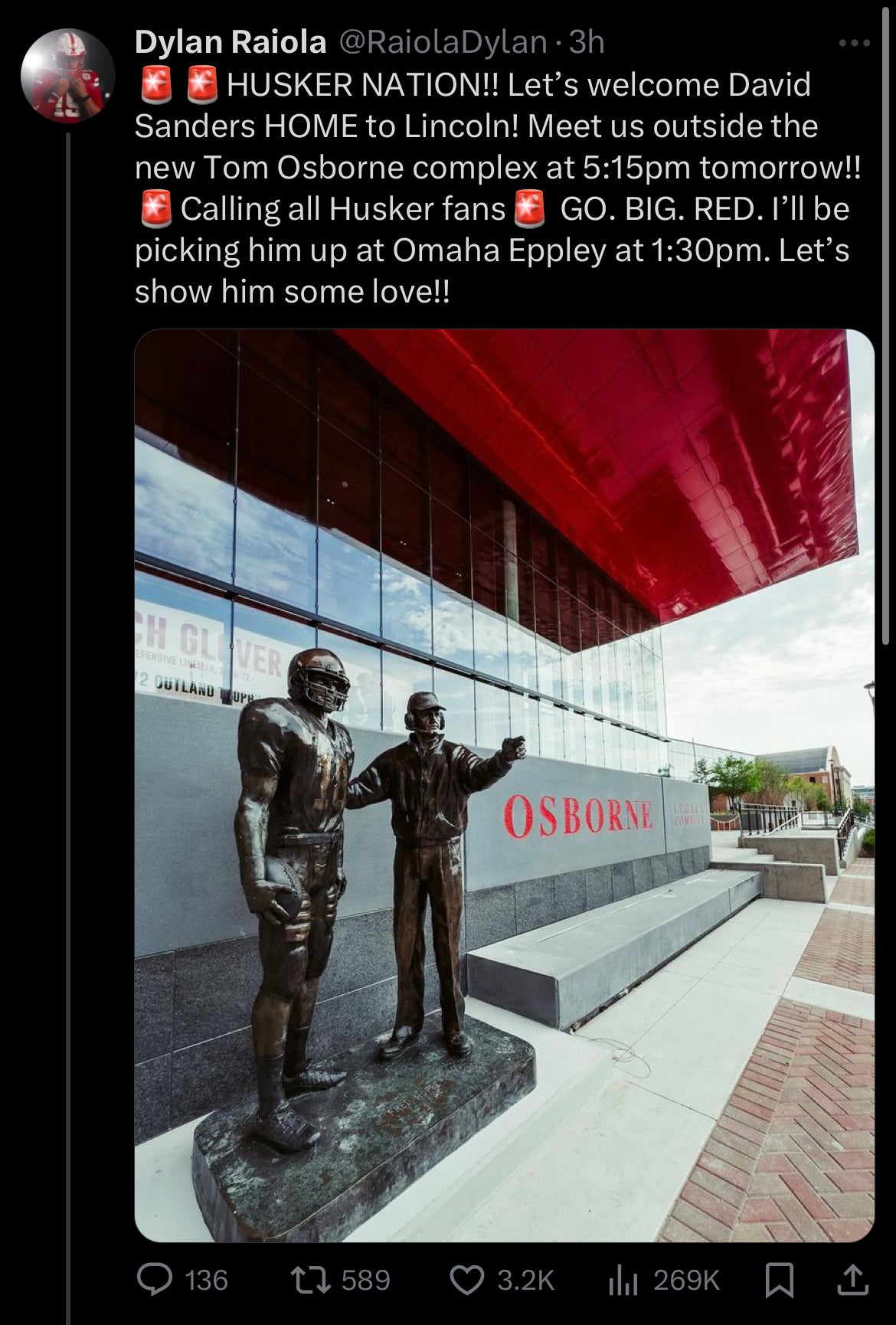This screenshot has height=1325, width=896.
Task: Repost Dylan Raiola's post
Action: [309, 1280]
